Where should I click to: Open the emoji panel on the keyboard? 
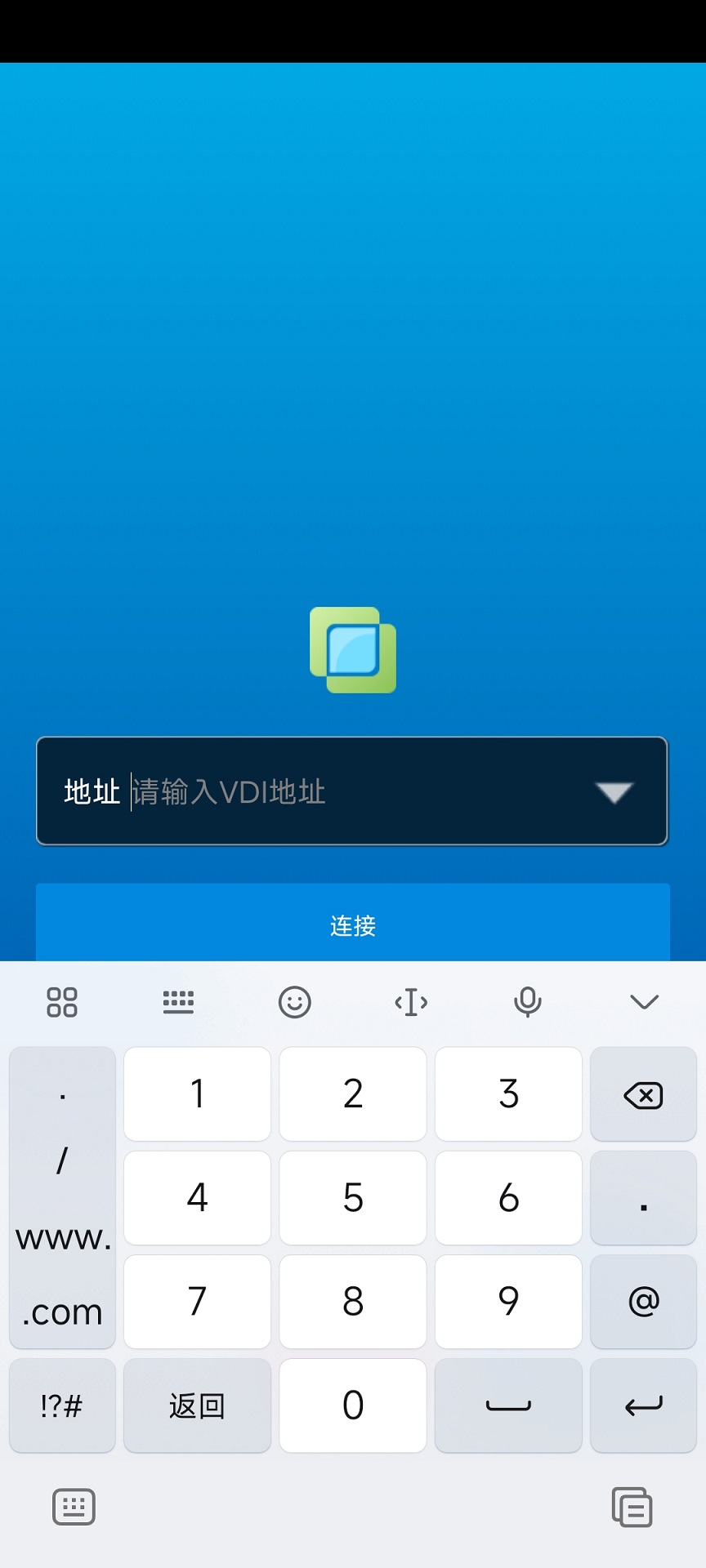(296, 1001)
